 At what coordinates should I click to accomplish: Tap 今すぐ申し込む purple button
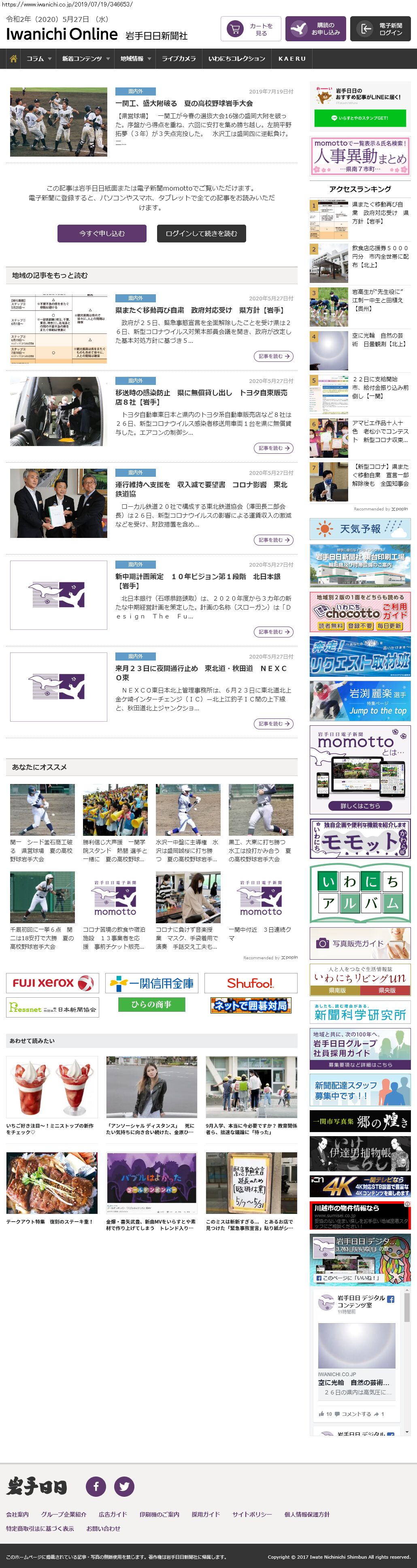(102, 233)
